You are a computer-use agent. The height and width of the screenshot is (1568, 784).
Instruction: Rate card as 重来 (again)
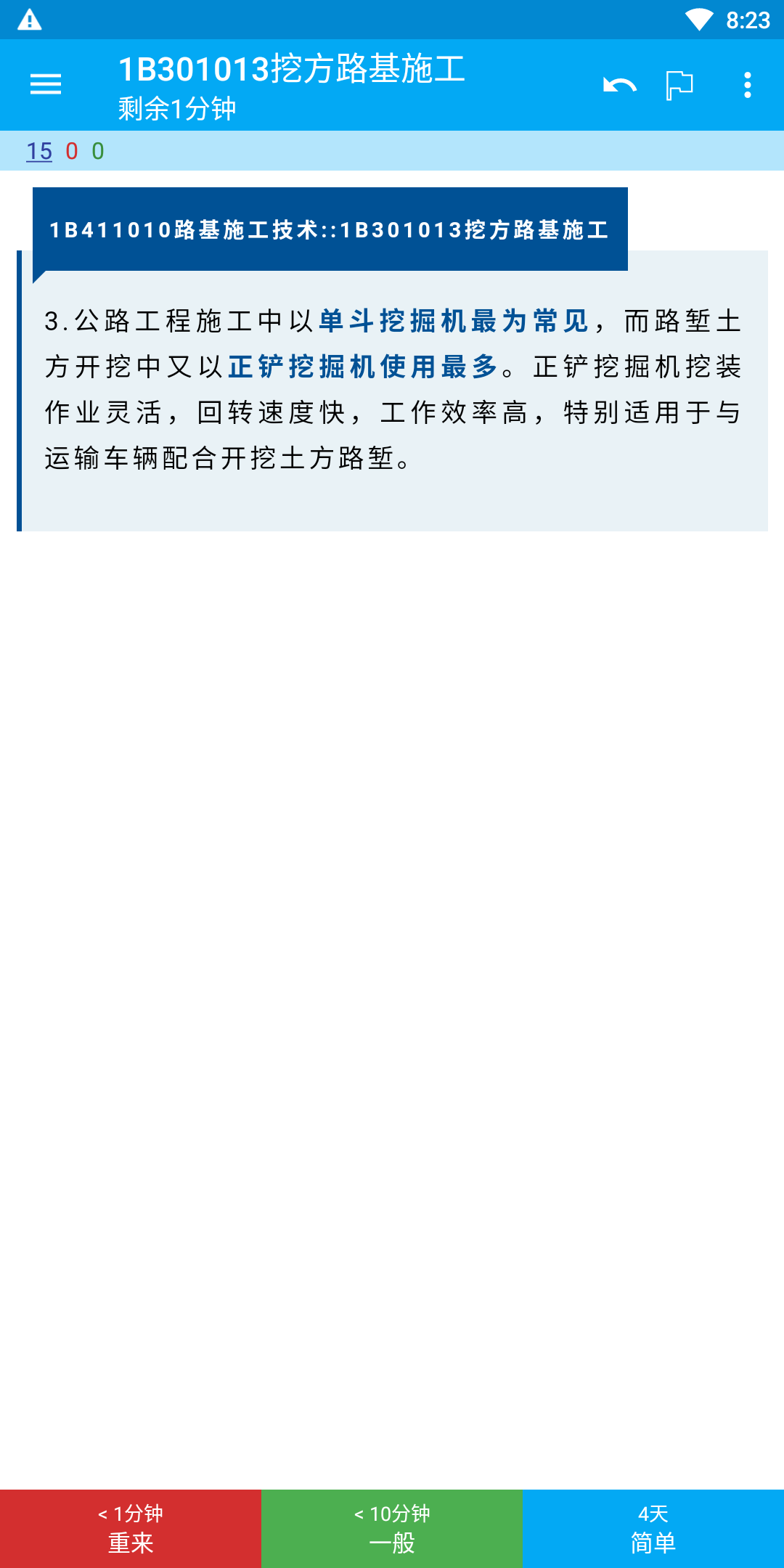pyautogui.click(x=131, y=1528)
